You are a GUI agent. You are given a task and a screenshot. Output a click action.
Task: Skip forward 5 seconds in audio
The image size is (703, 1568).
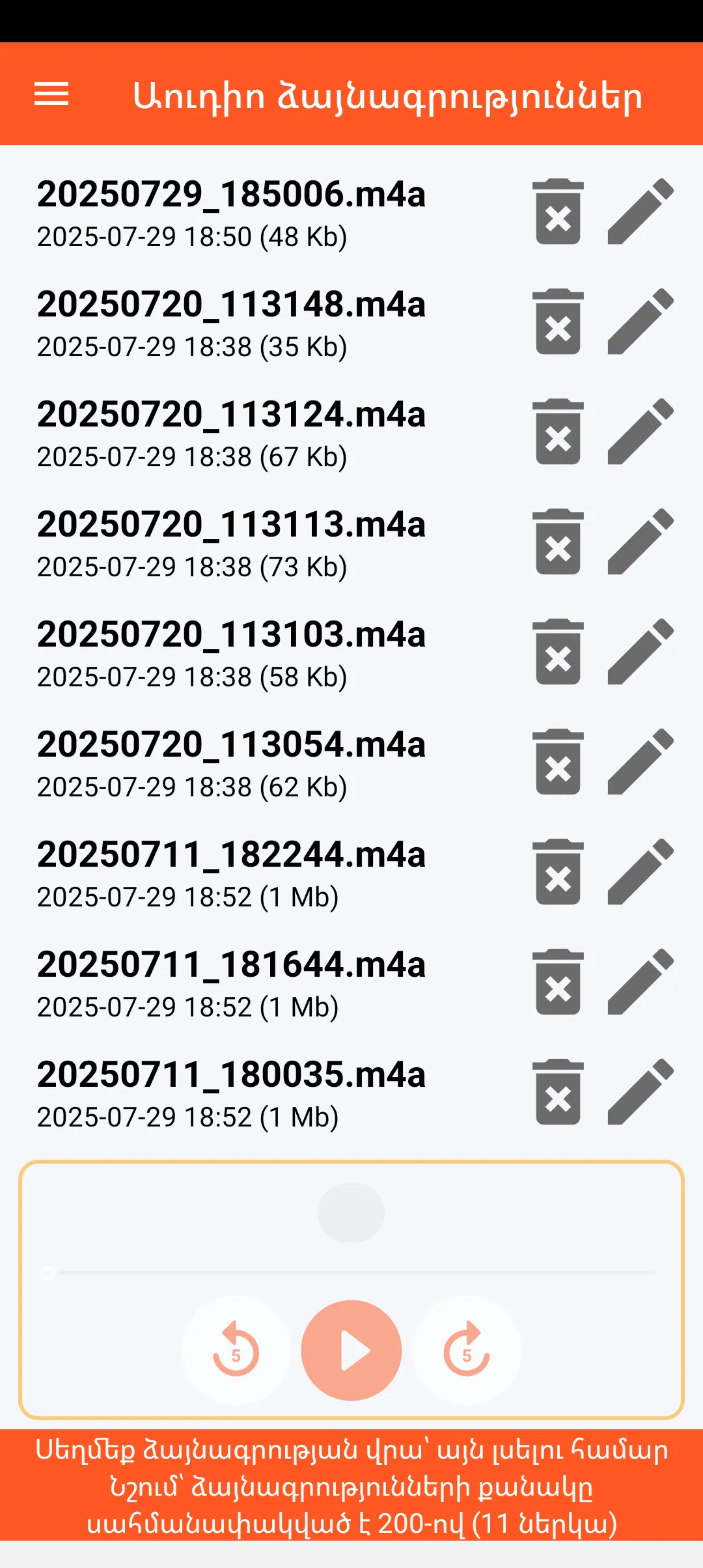467,1351
